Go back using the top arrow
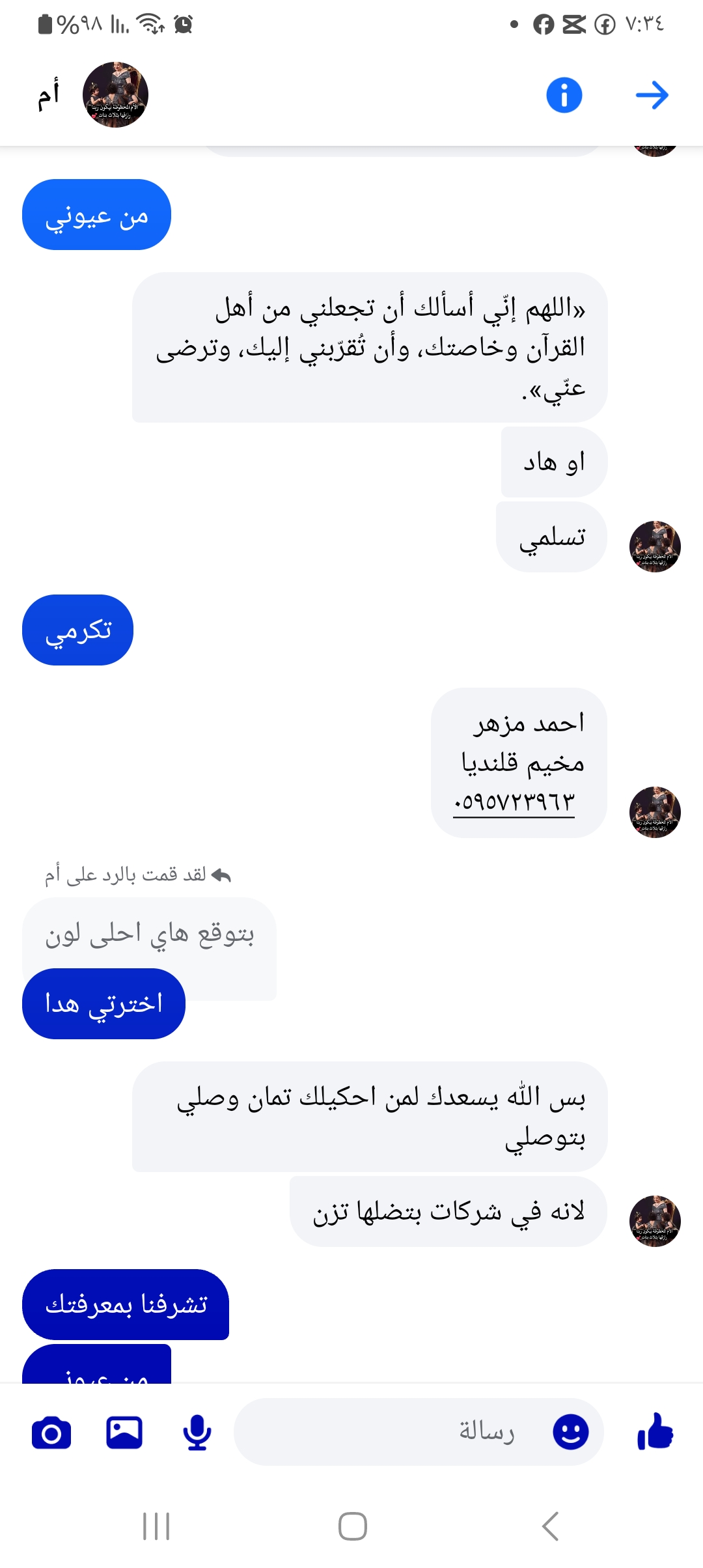This screenshot has width=703, height=1568. [x=652, y=96]
